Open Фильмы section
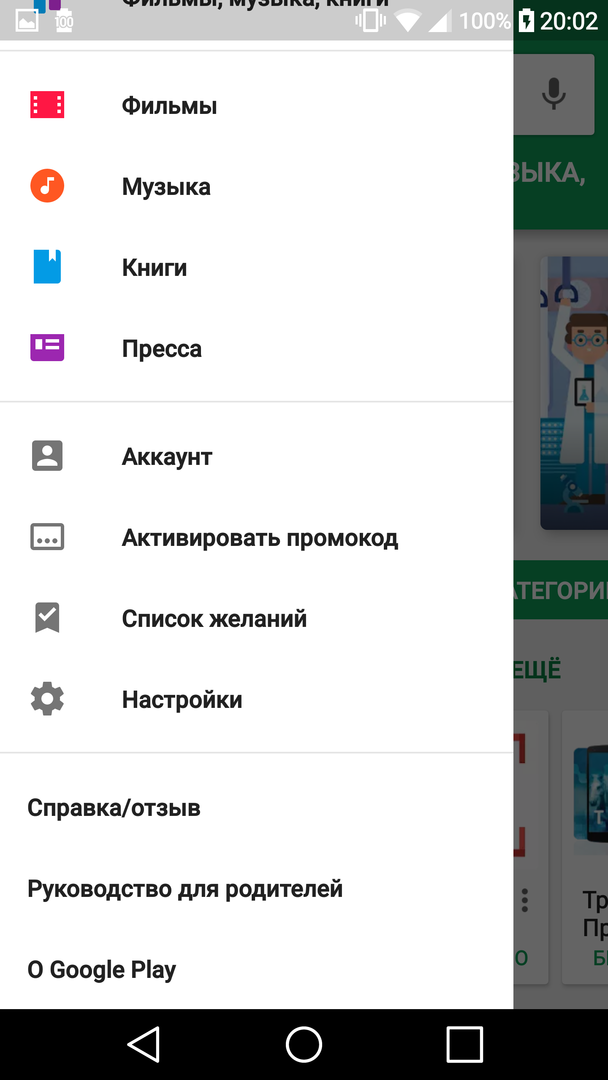Screen dimensions: 608x1080 point(169,106)
